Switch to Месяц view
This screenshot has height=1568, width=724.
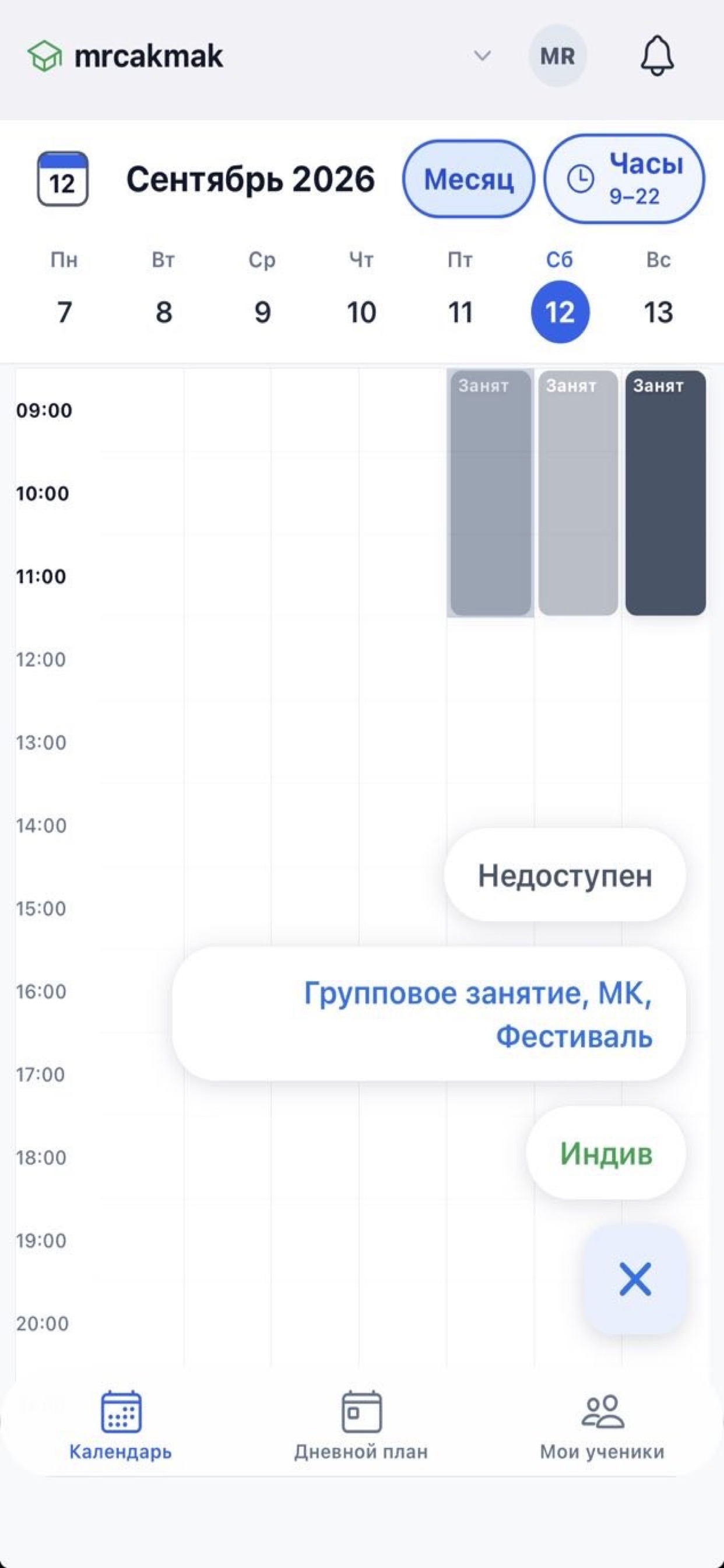[469, 179]
